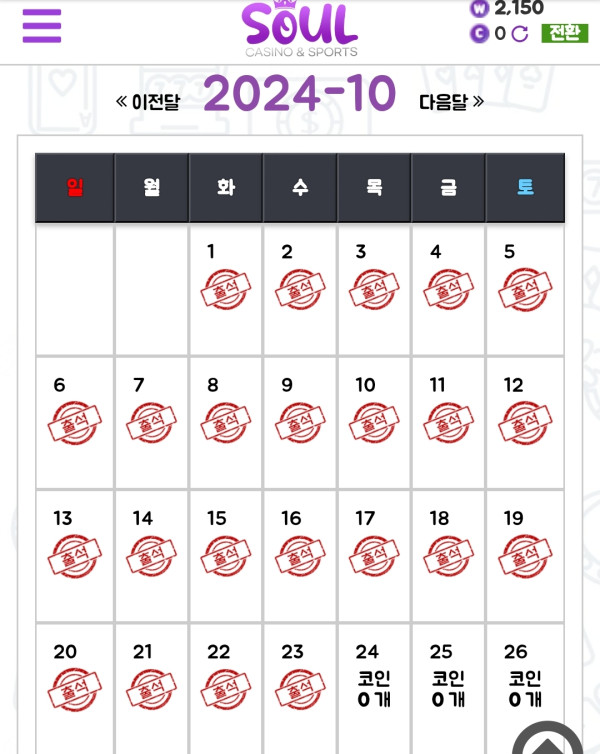Go to previous month 이전달

click(148, 101)
